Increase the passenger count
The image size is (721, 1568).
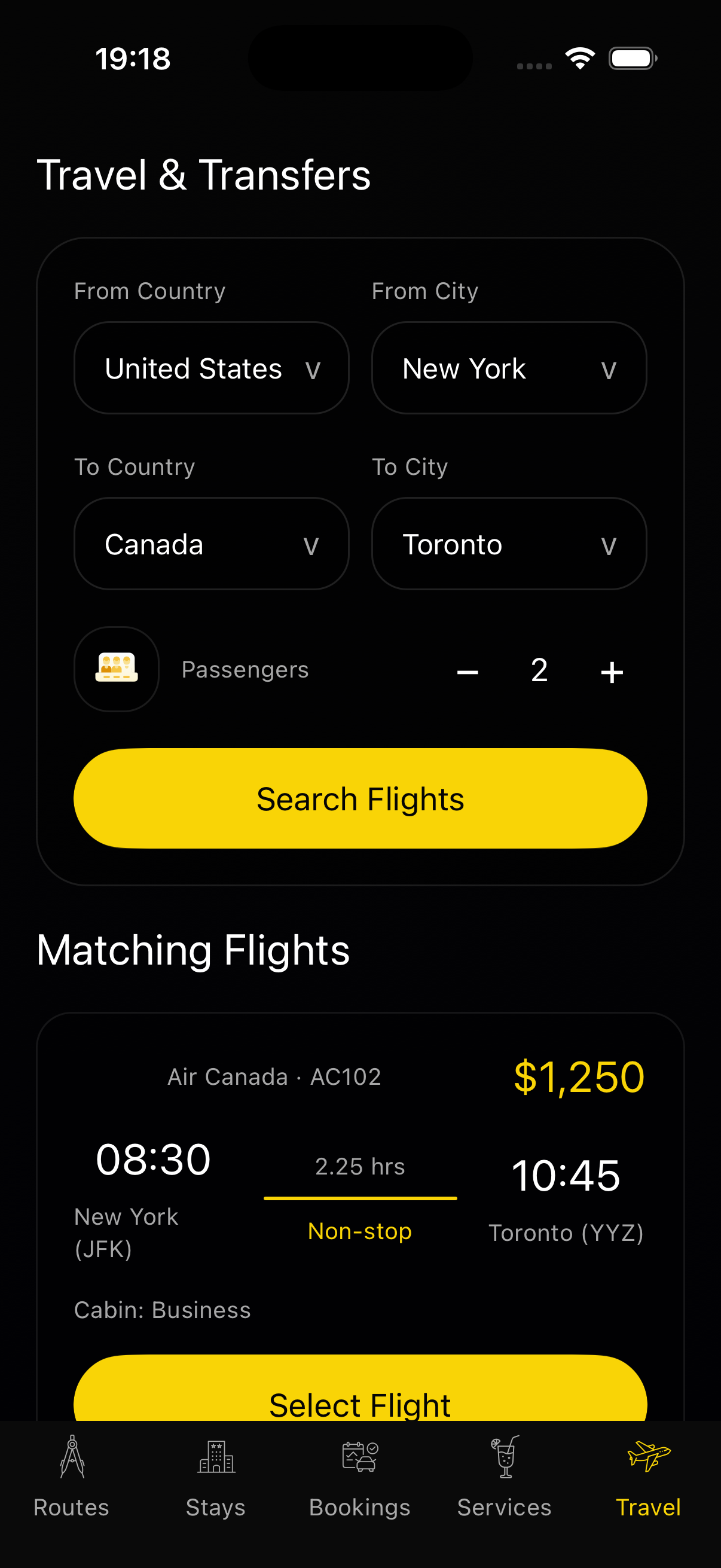[x=612, y=672]
